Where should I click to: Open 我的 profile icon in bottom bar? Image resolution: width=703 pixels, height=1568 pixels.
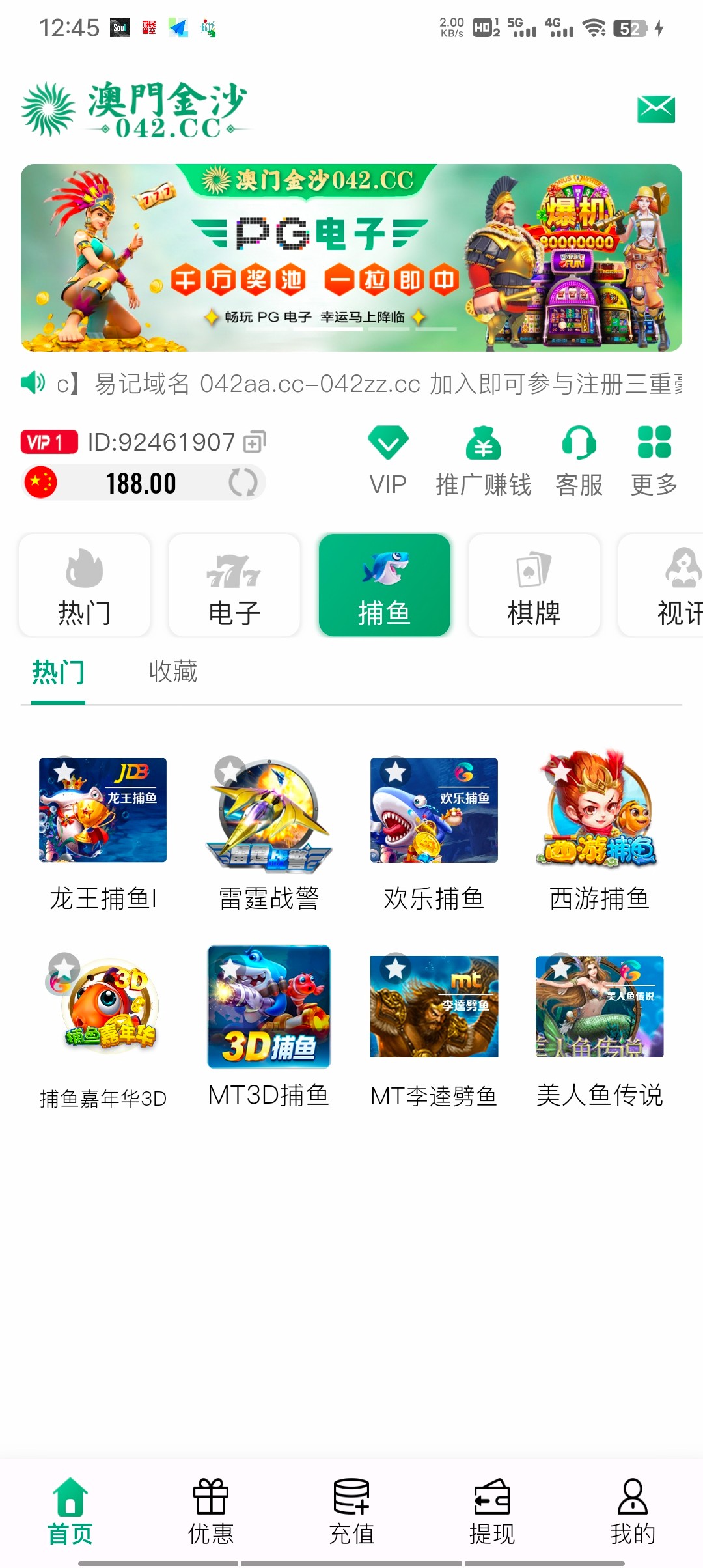click(x=632, y=1511)
